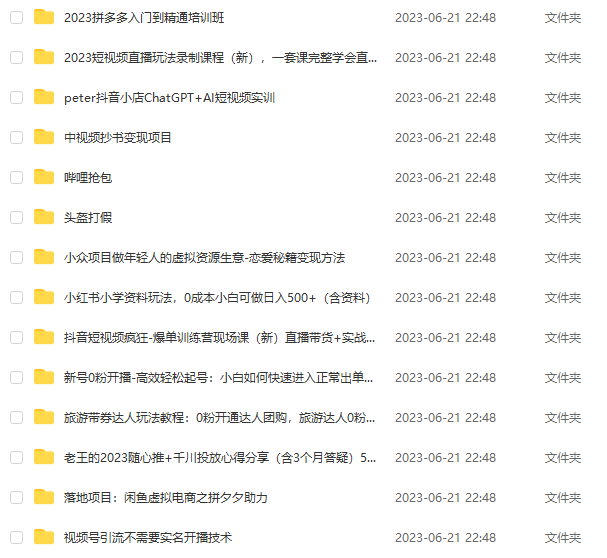Open the 小红书小学资料玩法 folder
Viewport: 607px width, 558px height.
pyautogui.click(x=217, y=297)
